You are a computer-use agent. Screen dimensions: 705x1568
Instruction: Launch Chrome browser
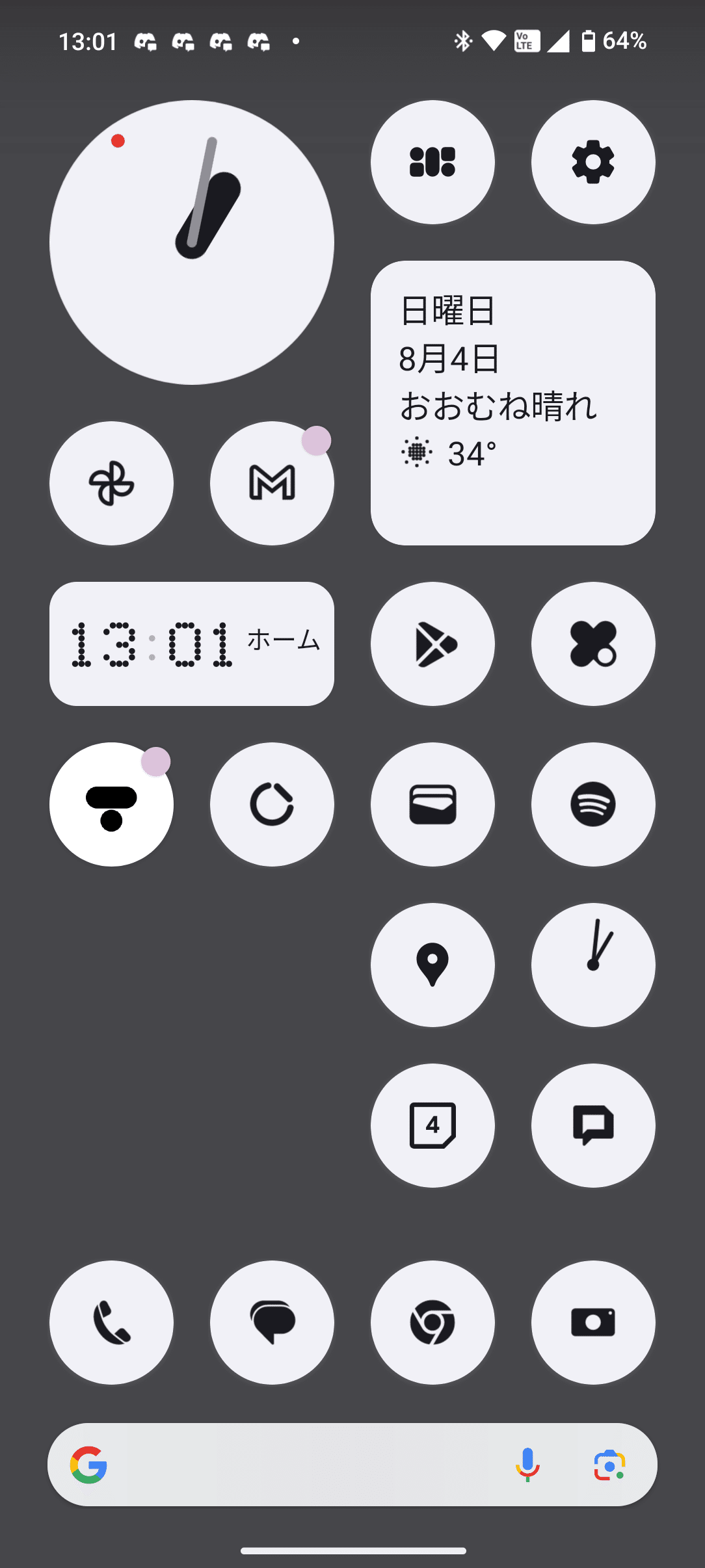(x=432, y=1322)
